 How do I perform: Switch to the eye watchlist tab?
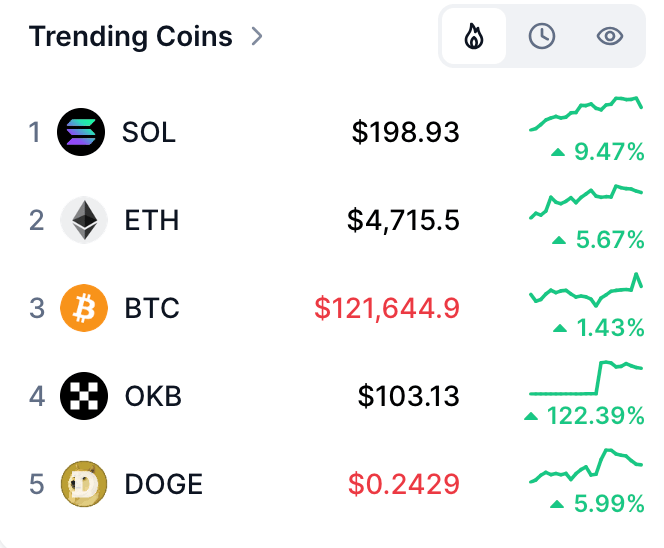pyautogui.click(x=609, y=37)
